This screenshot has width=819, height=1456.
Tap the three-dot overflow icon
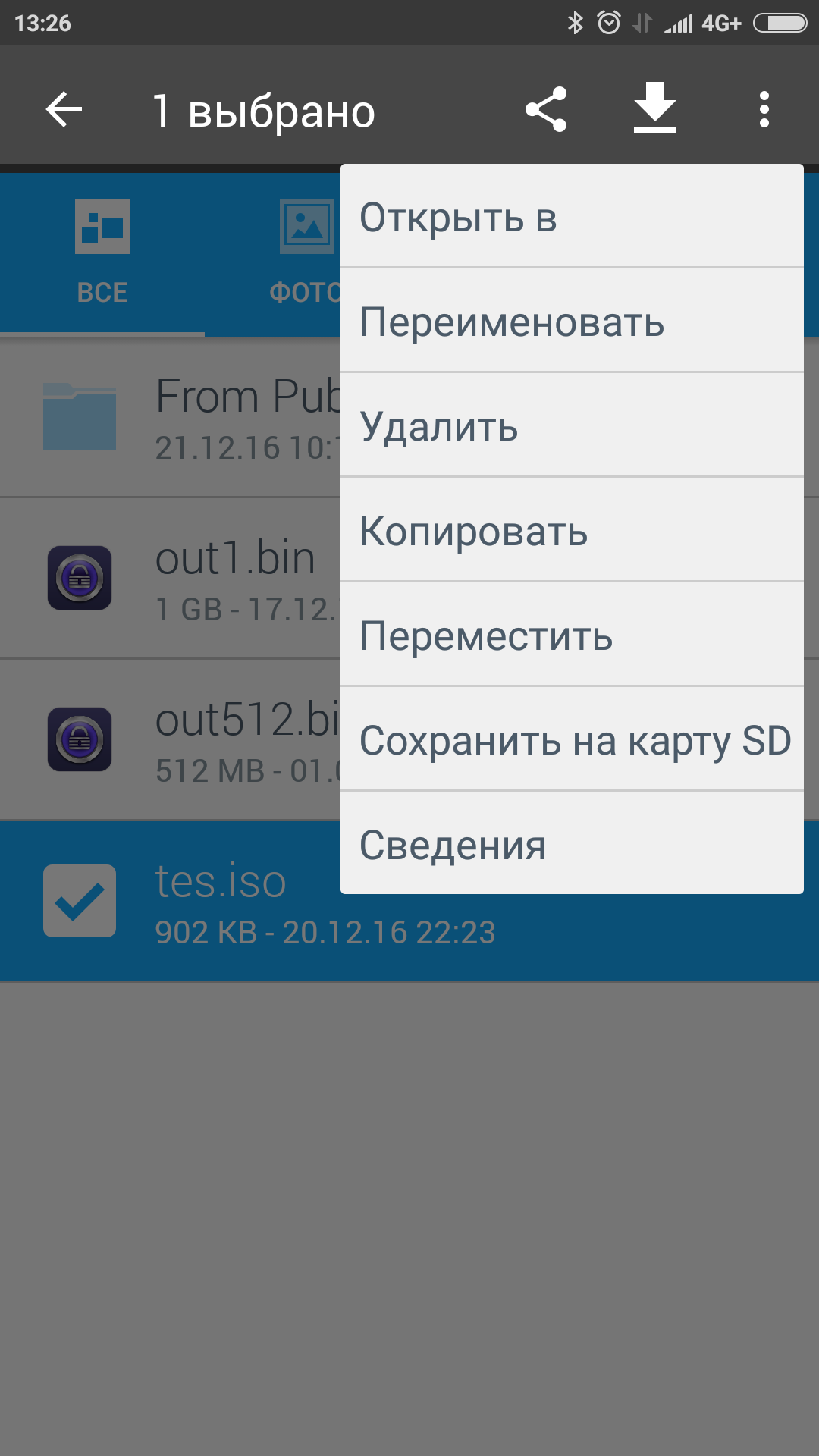pos(764,110)
